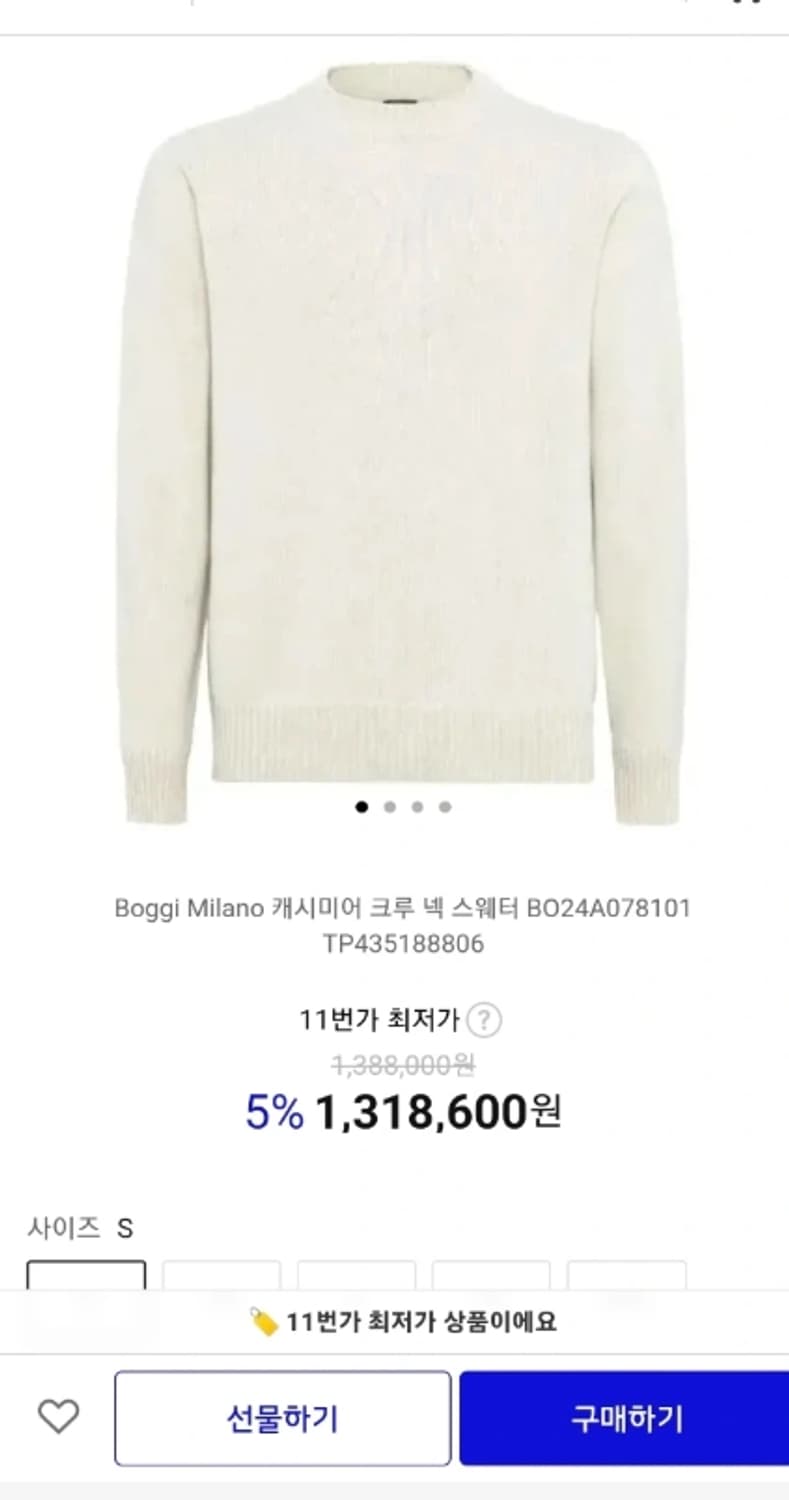Image resolution: width=789 pixels, height=1500 pixels.
Task: Open the help tooltip beside 11번가 최저가
Action: (x=487, y=1019)
